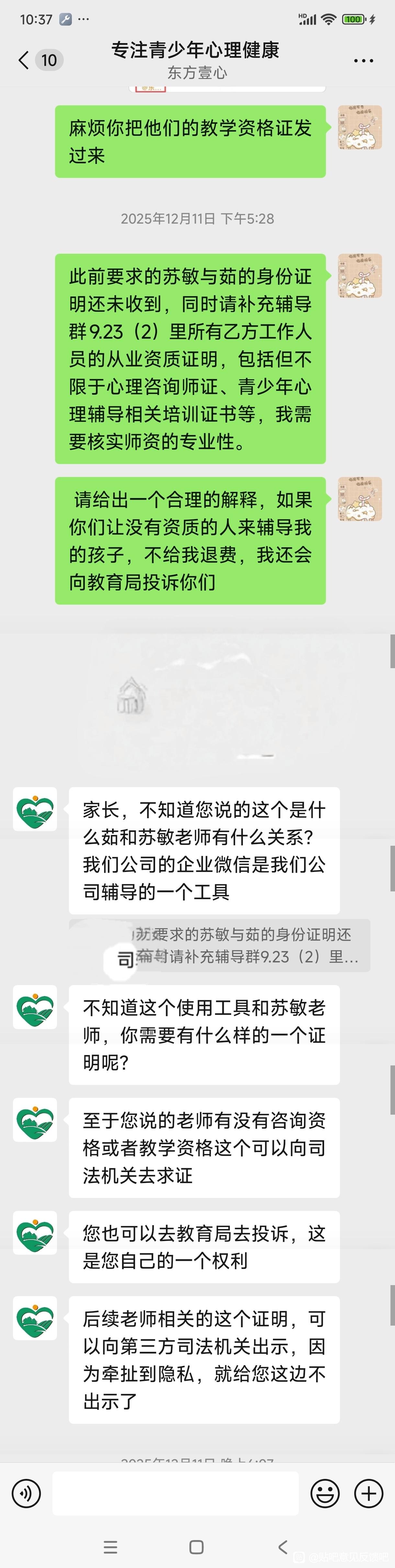Go back to the chat list
This screenshot has width=395, height=1568.
tap(24, 60)
